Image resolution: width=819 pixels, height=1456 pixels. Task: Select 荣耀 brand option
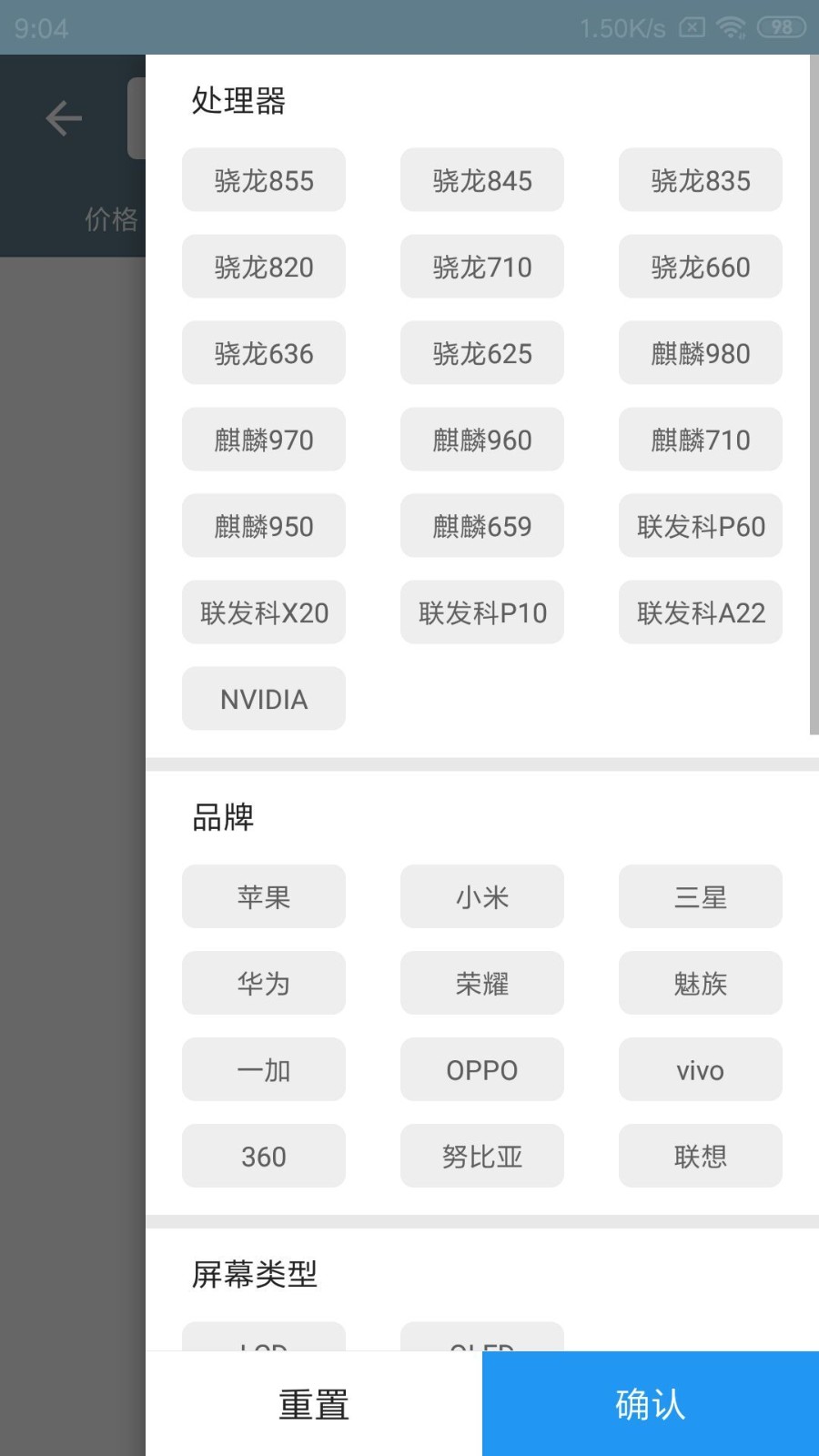[482, 984]
